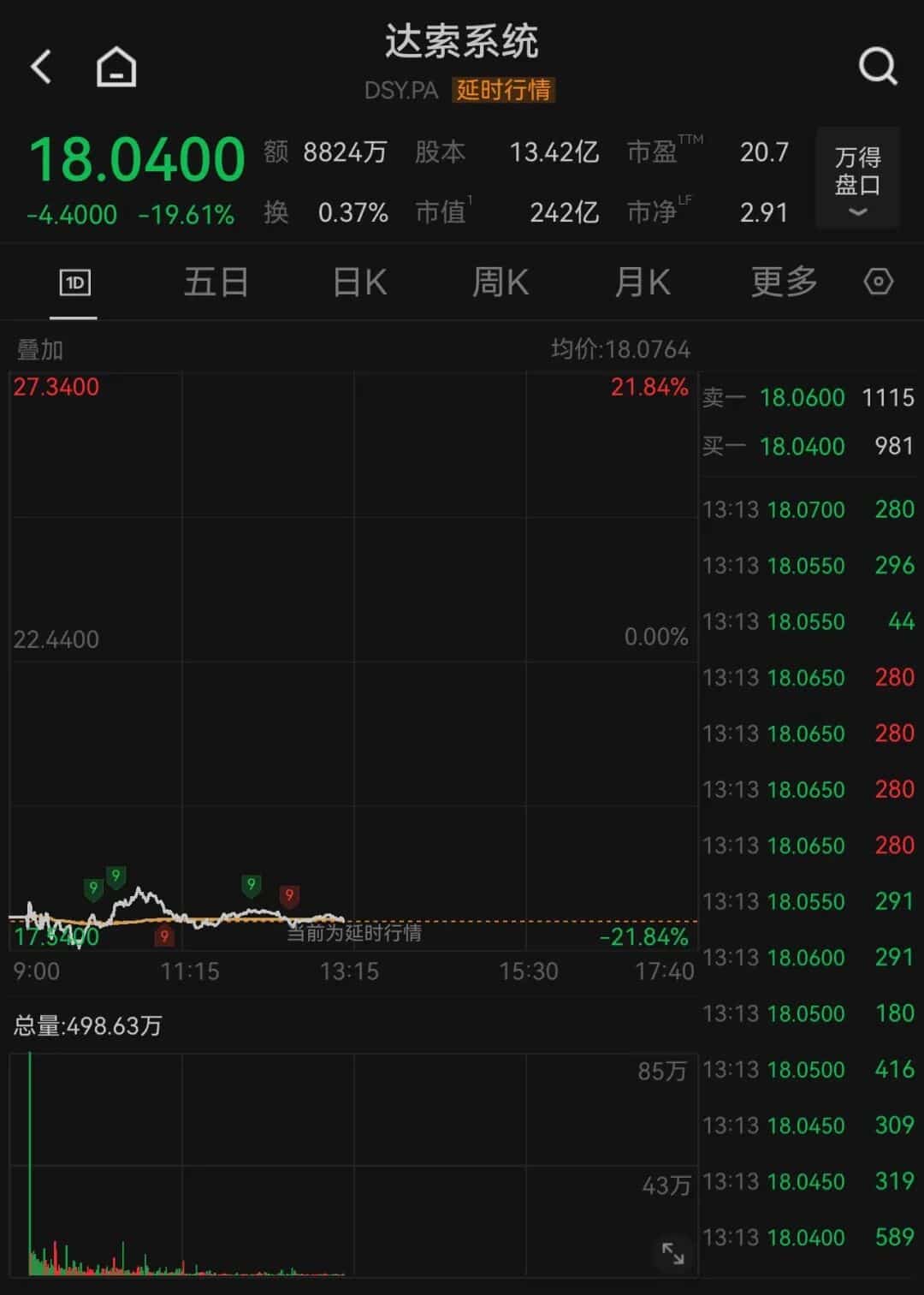The image size is (924, 1295).
Task: Switch to the 五日 five-day tab
Action: (x=215, y=282)
